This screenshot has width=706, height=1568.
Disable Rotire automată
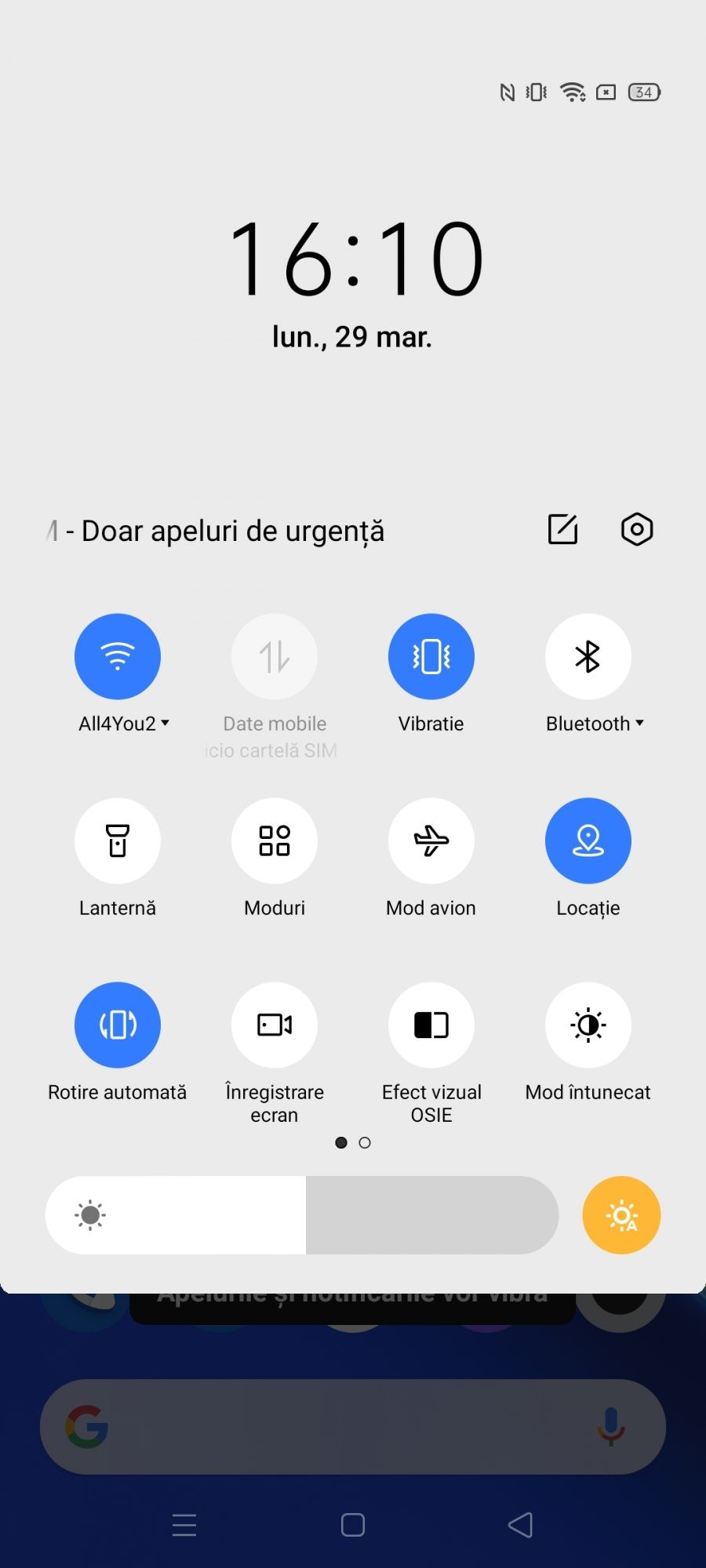118,1025
